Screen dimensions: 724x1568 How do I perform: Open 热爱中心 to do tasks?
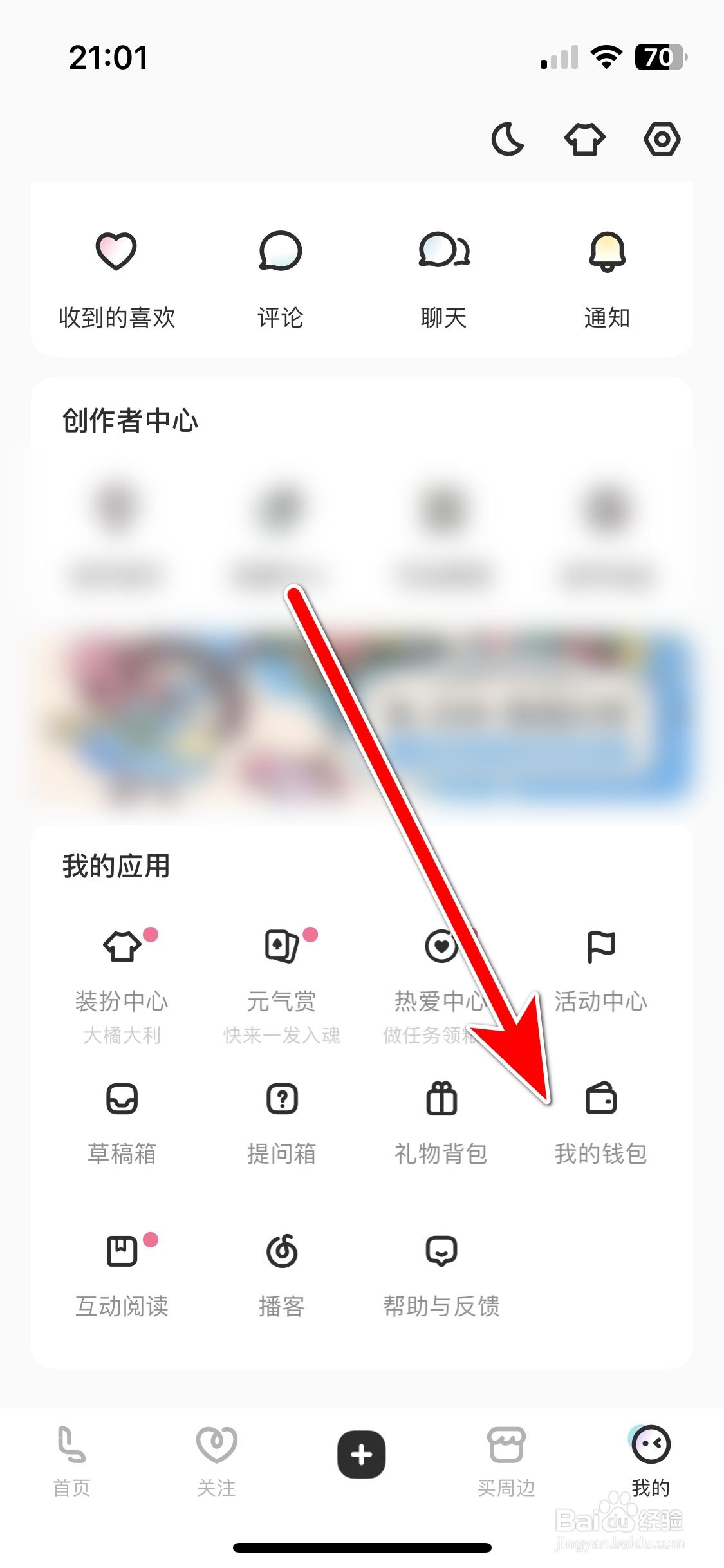441,969
